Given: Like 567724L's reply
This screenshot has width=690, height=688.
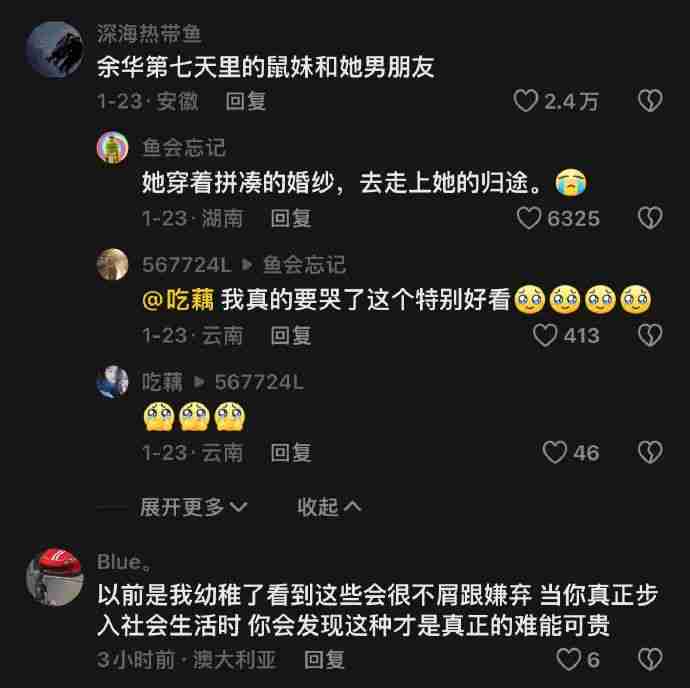Looking at the screenshot, I should [545, 335].
